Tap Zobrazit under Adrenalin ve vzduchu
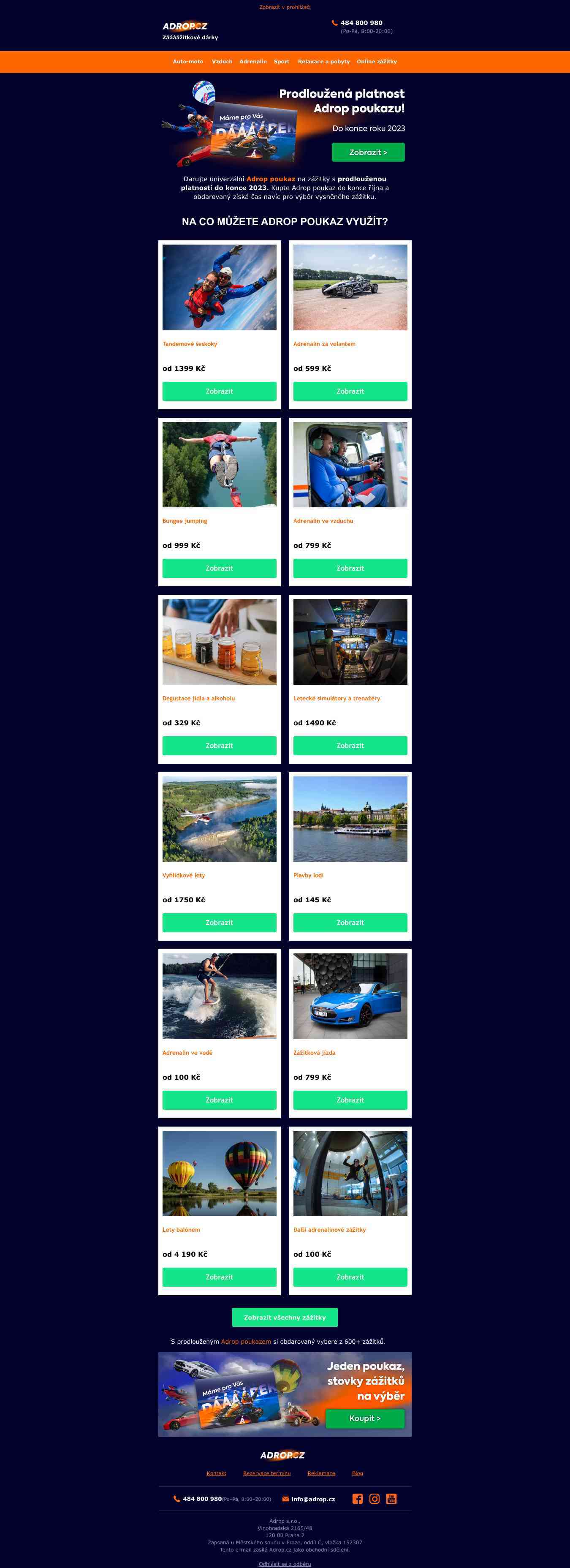The width and height of the screenshot is (570, 1568). tap(350, 568)
